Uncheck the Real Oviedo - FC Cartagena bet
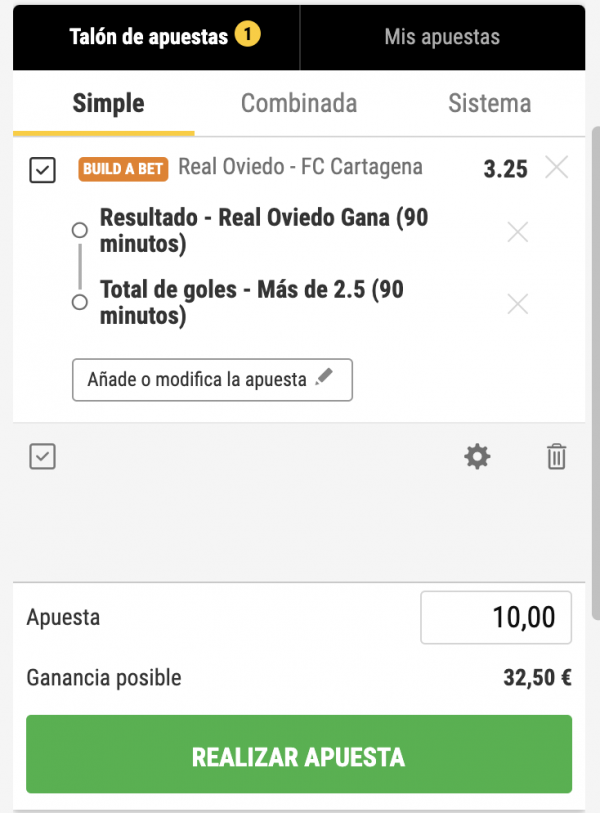 [x=43, y=171]
